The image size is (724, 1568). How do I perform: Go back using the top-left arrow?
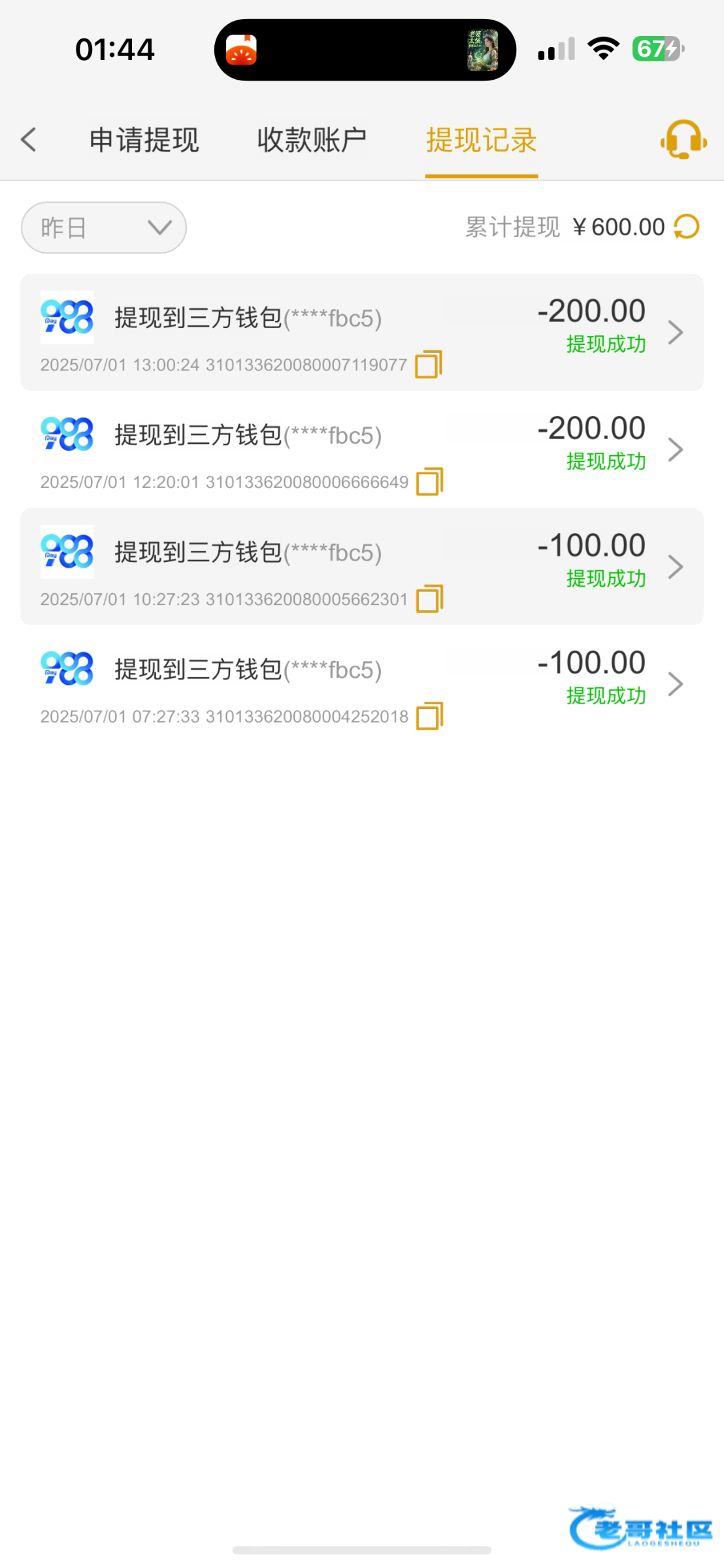point(29,139)
